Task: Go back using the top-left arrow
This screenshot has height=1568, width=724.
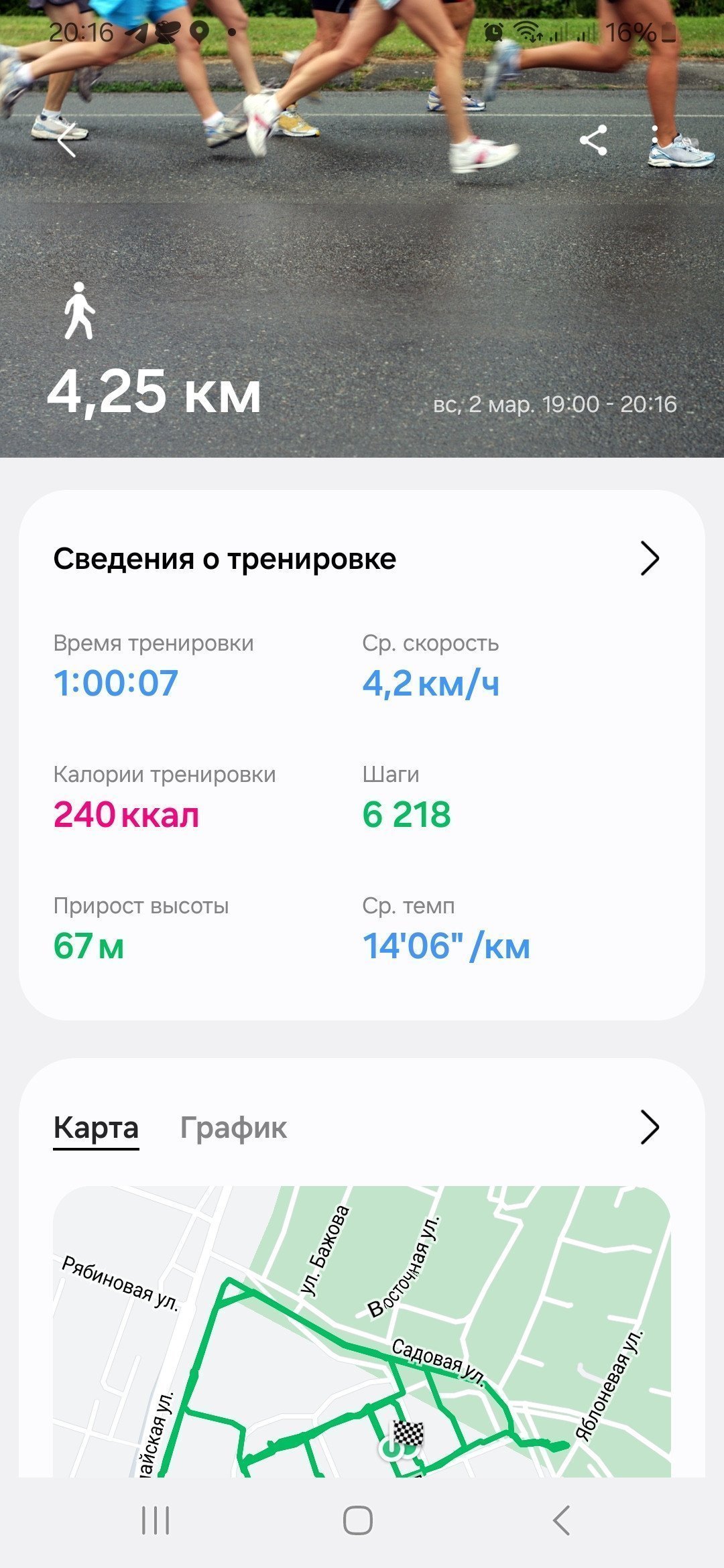Action: pyautogui.click(x=66, y=140)
